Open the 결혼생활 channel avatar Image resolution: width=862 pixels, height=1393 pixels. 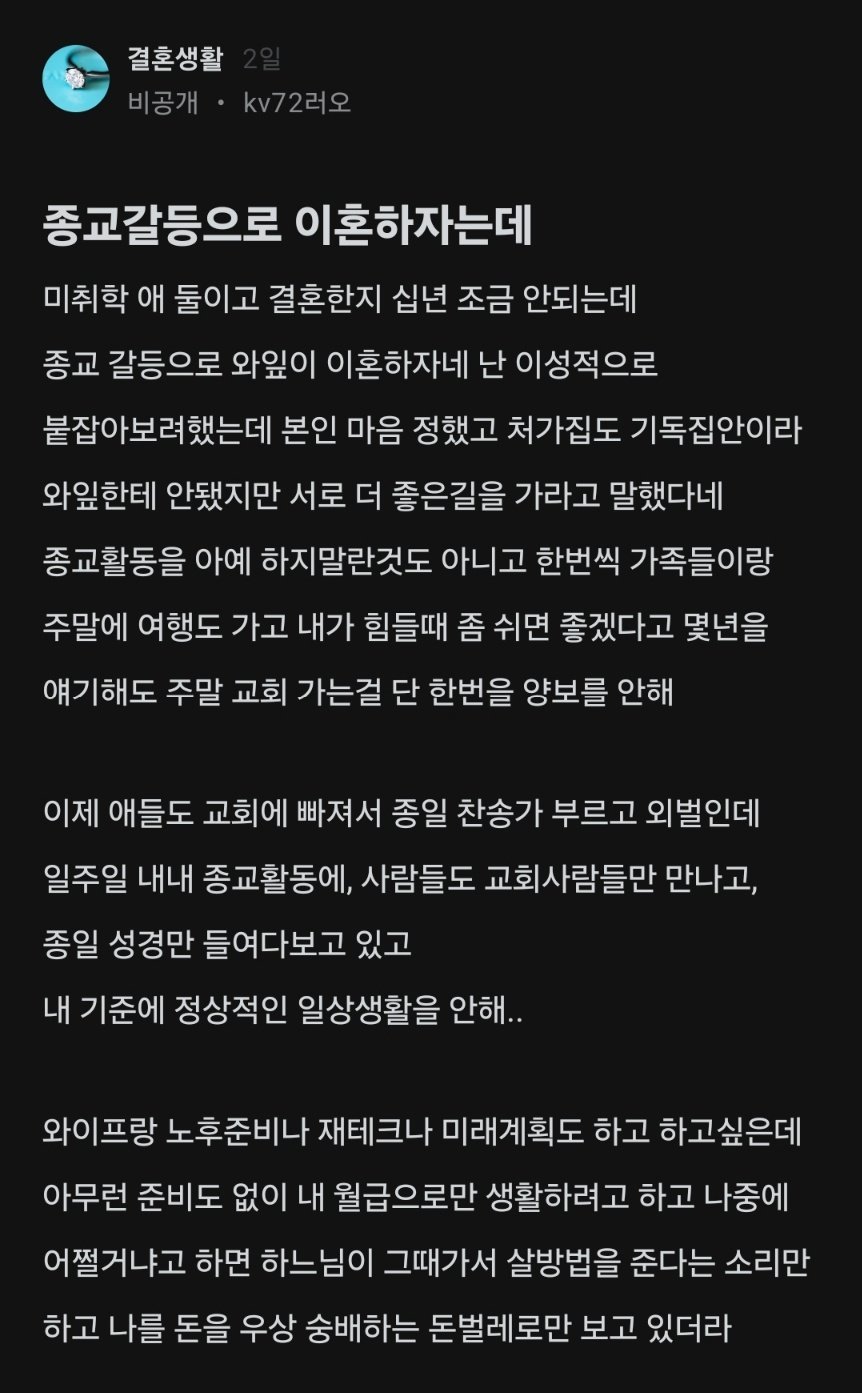pyautogui.click(x=76, y=78)
